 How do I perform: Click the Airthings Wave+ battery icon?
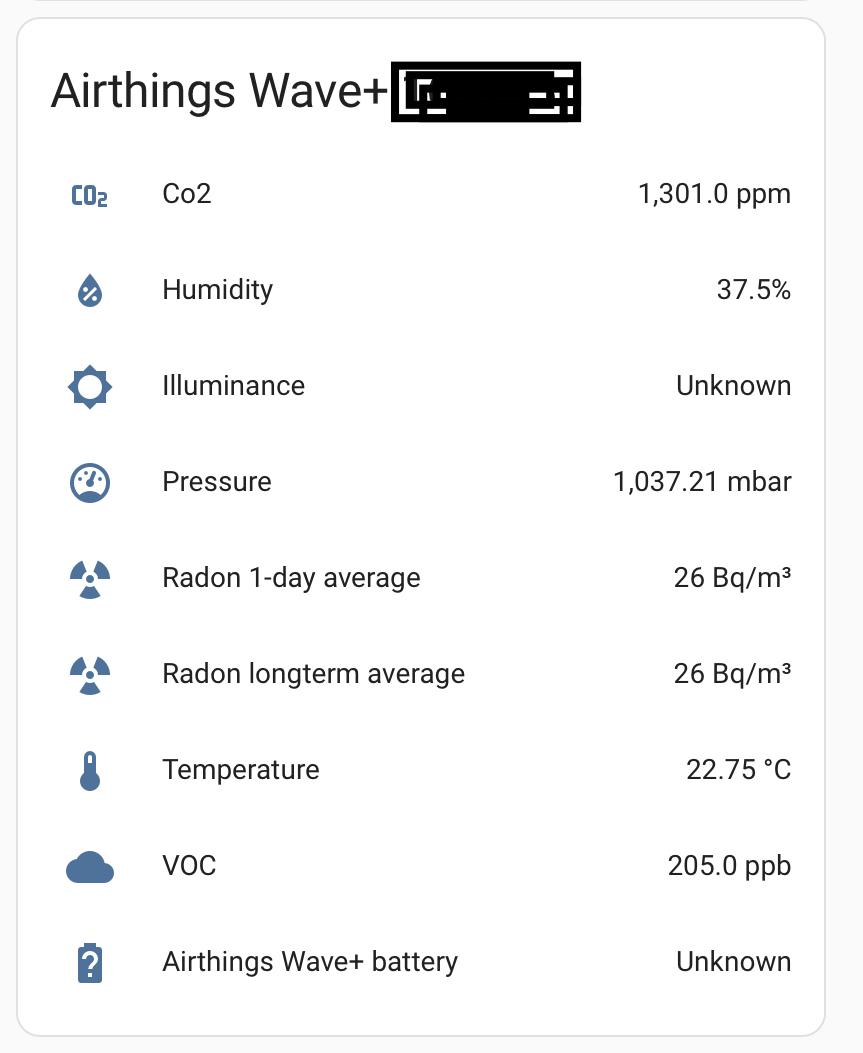pyautogui.click(x=89, y=962)
